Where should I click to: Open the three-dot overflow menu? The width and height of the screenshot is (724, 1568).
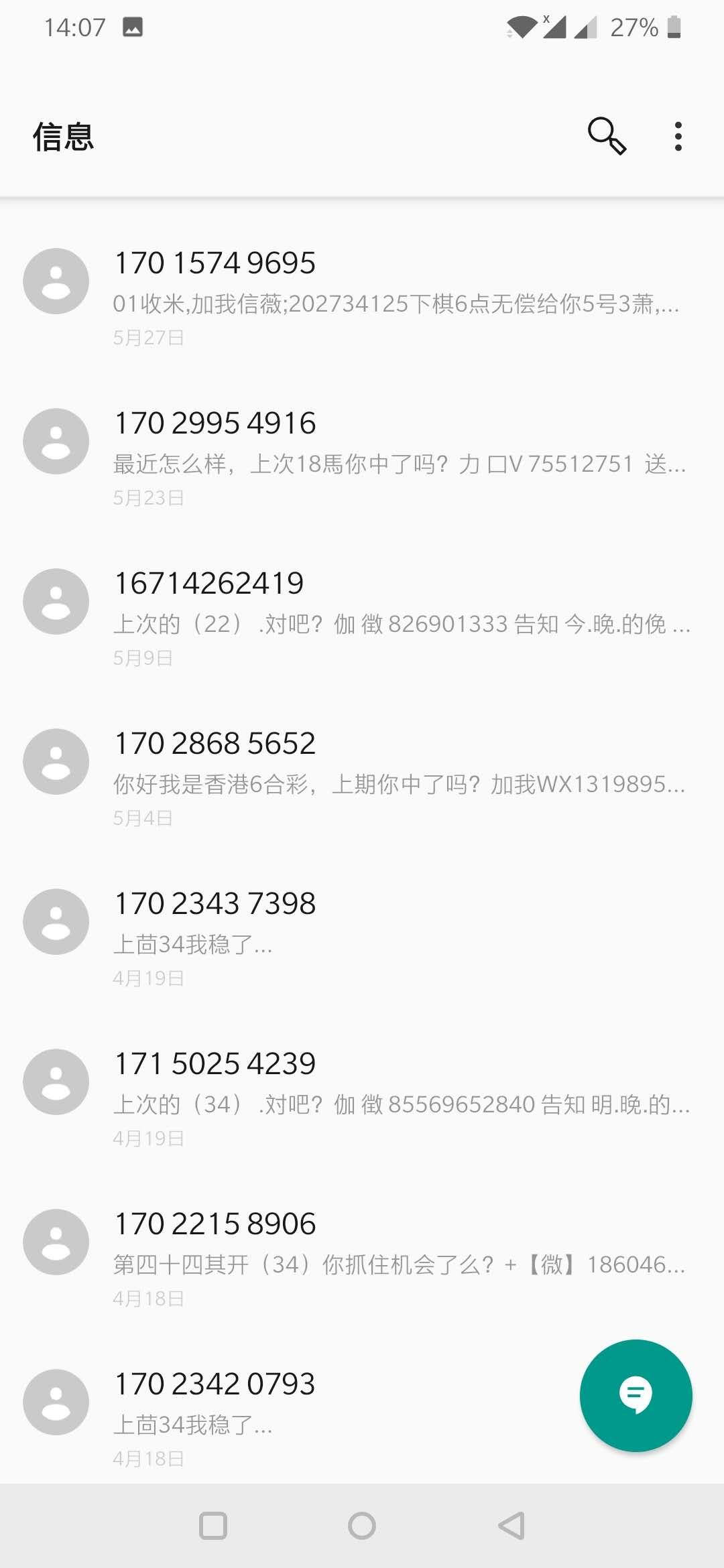[x=678, y=135]
